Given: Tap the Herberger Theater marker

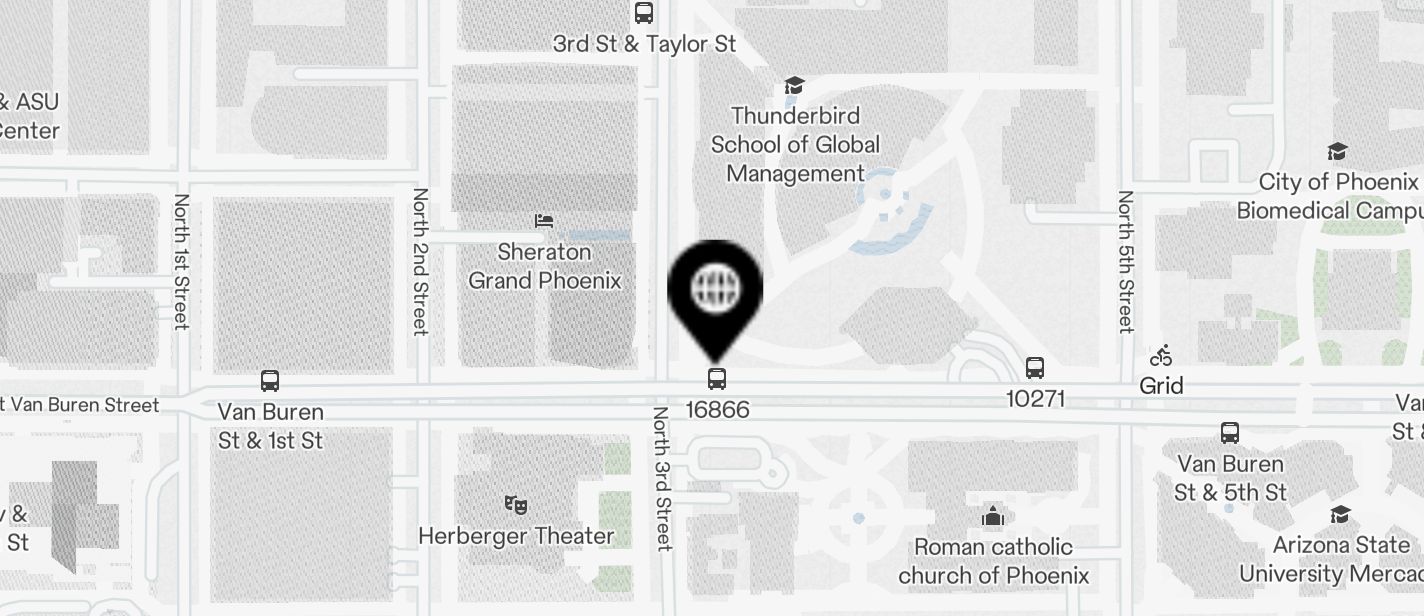Looking at the screenshot, I should pos(515,504).
